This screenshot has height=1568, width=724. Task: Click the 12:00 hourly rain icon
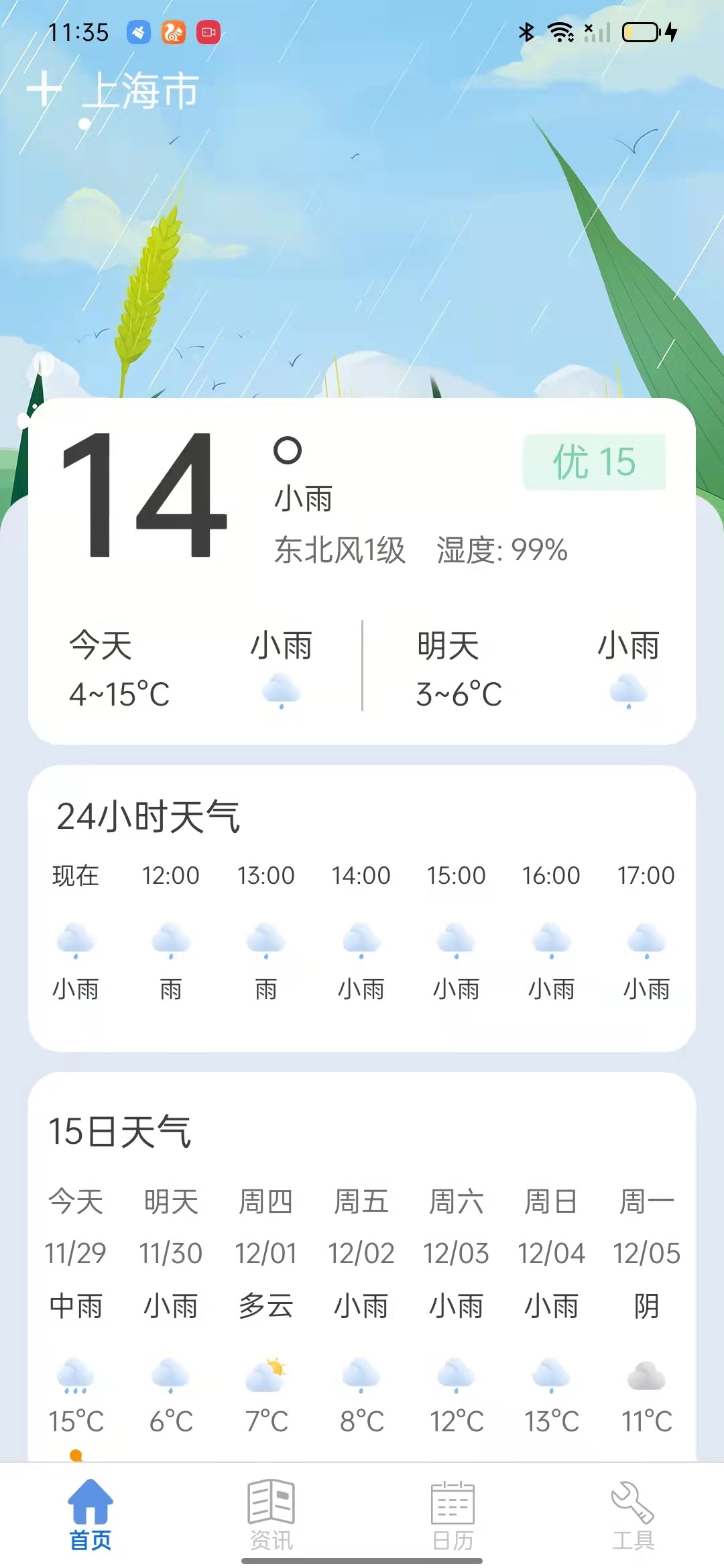tap(171, 938)
